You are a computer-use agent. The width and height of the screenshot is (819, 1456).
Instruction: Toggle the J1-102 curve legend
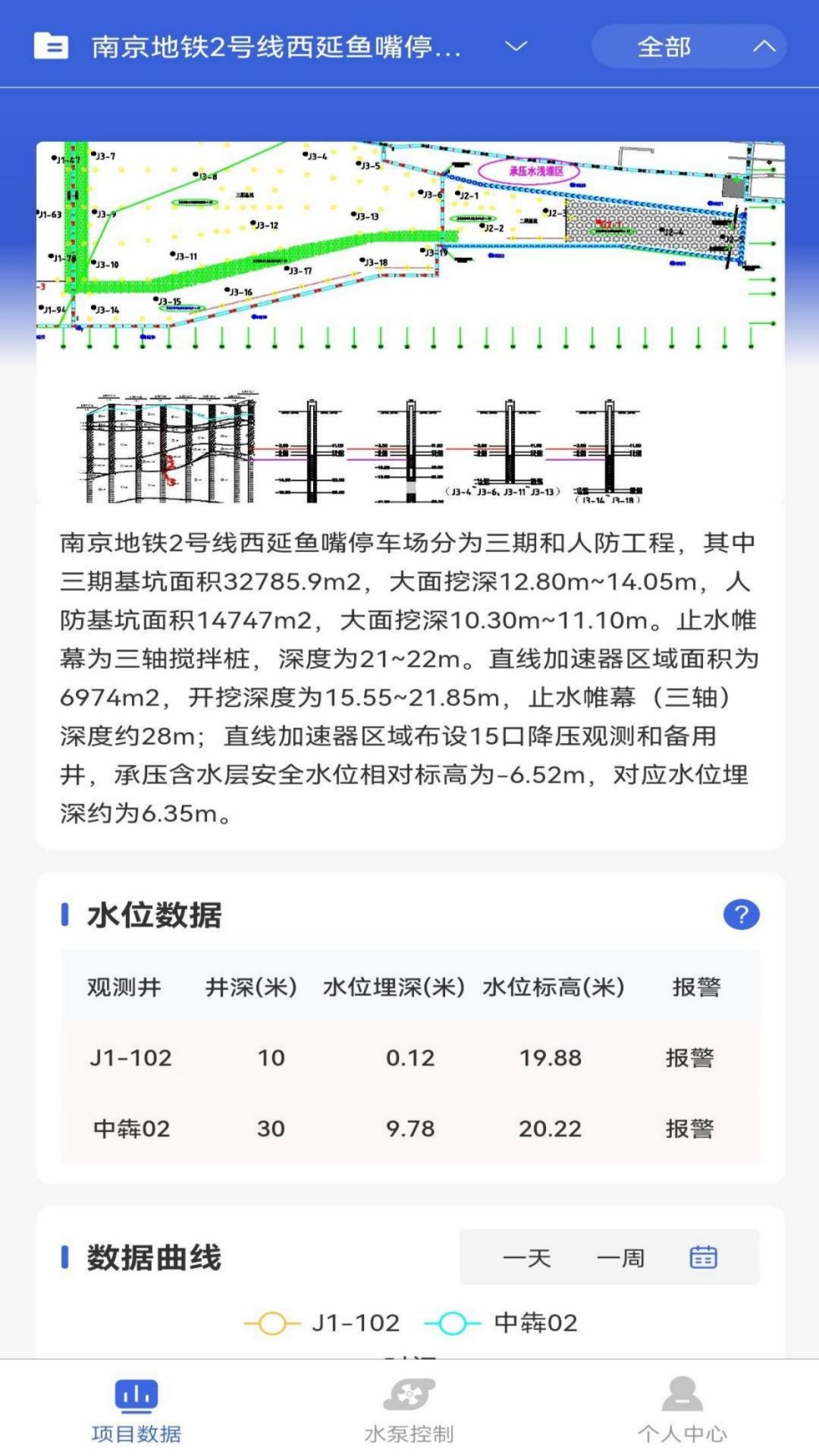(322, 1323)
